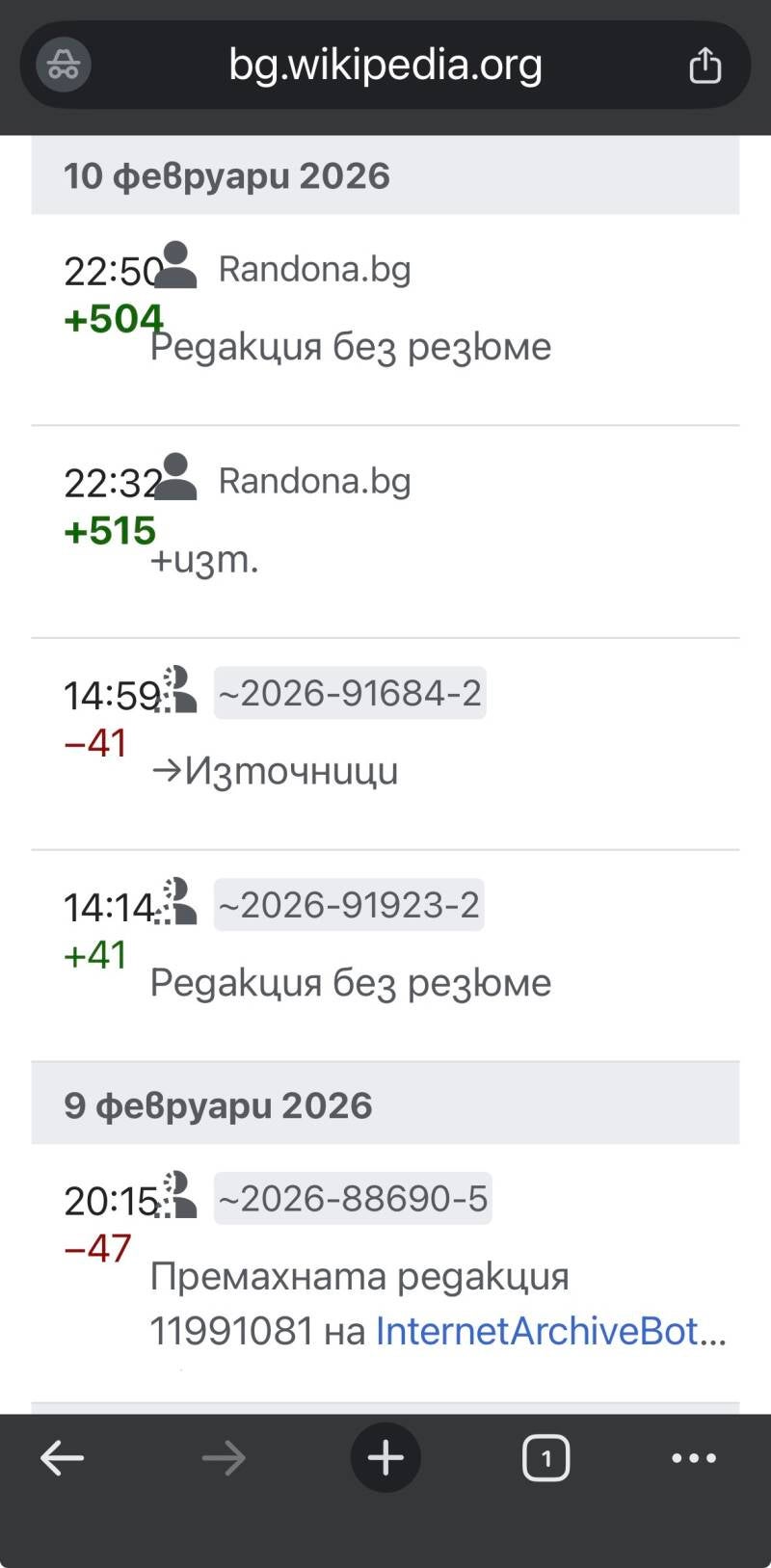Open the 20:15 edit by ~2026-88690-5
771x1568 pixels.
click(111, 1202)
